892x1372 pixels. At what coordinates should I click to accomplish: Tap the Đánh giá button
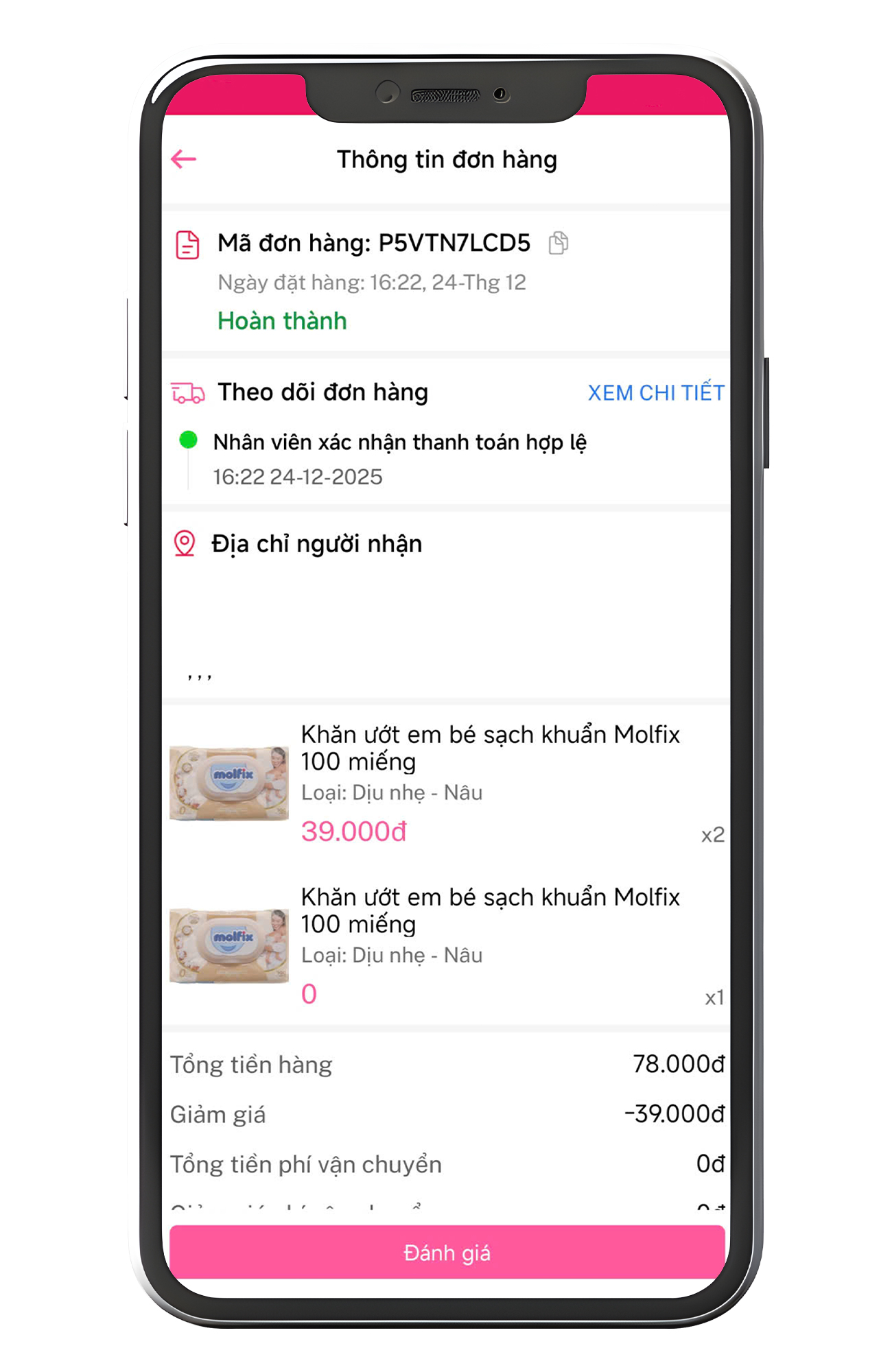[447, 1253]
